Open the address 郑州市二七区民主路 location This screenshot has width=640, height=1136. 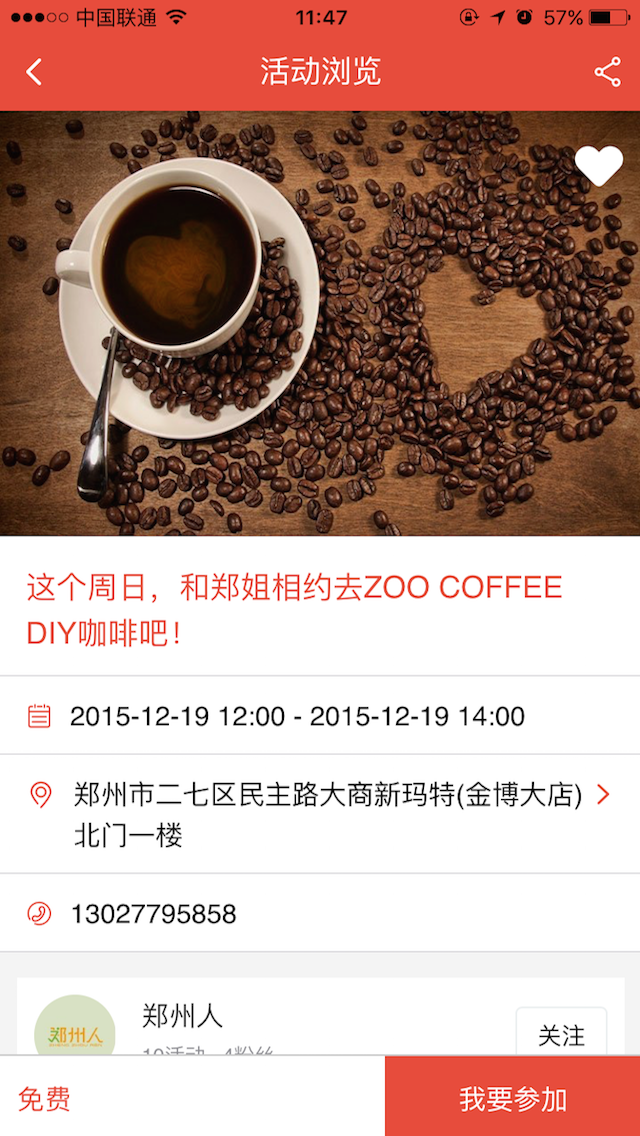click(x=320, y=814)
